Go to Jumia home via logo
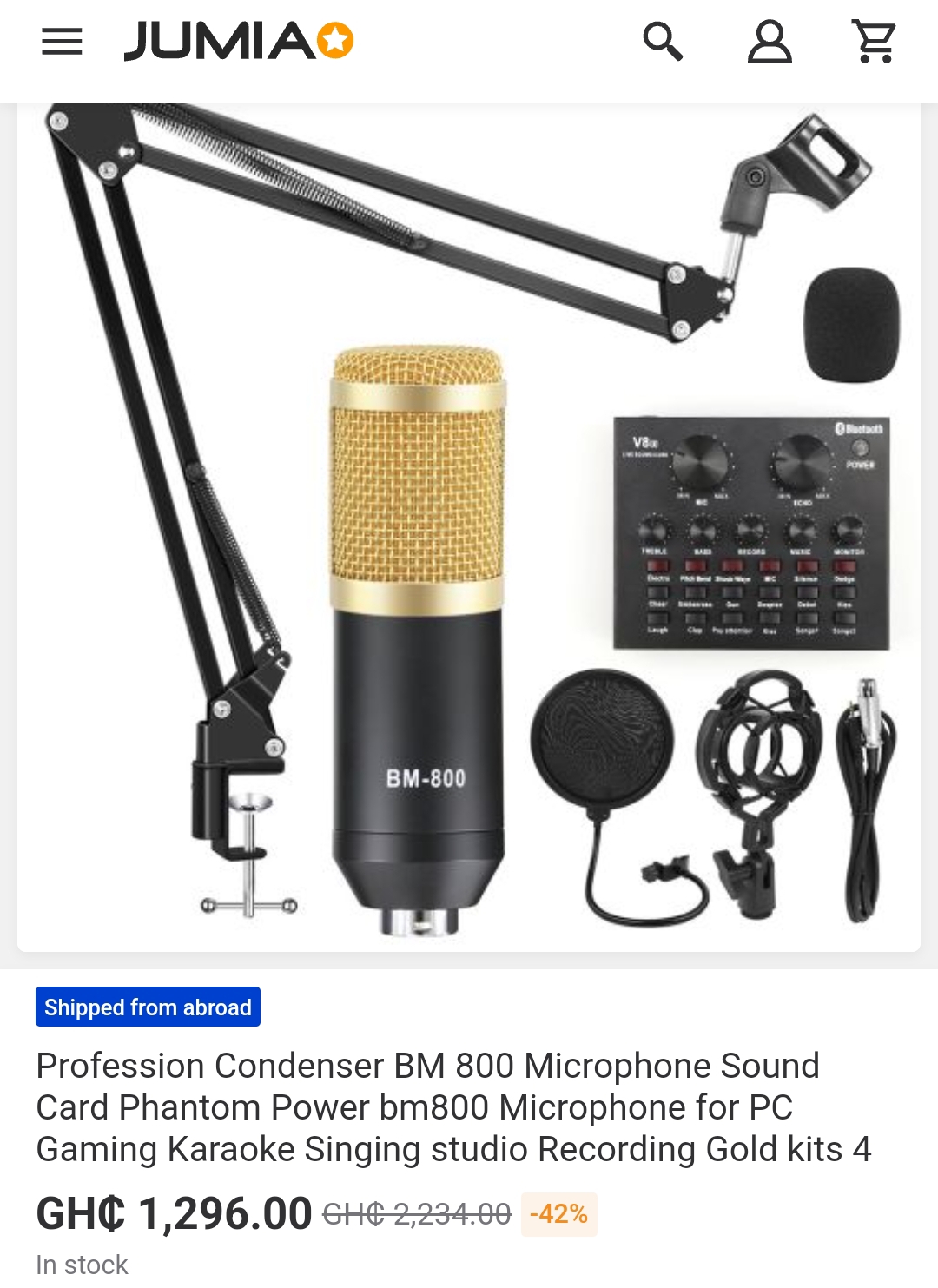Image resolution: width=938 pixels, height=1288 pixels. point(239,42)
